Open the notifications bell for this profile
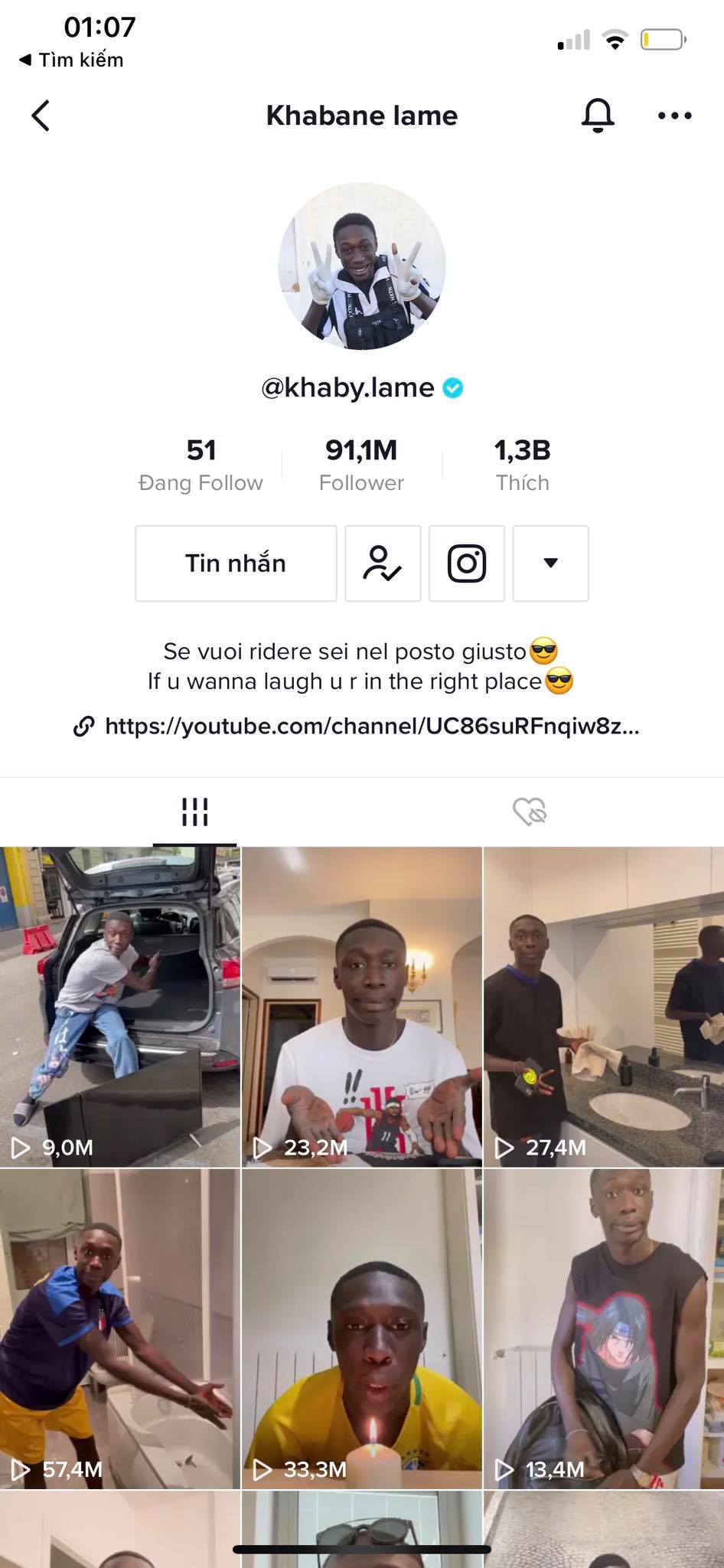 pyautogui.click(x=598, y=116)
